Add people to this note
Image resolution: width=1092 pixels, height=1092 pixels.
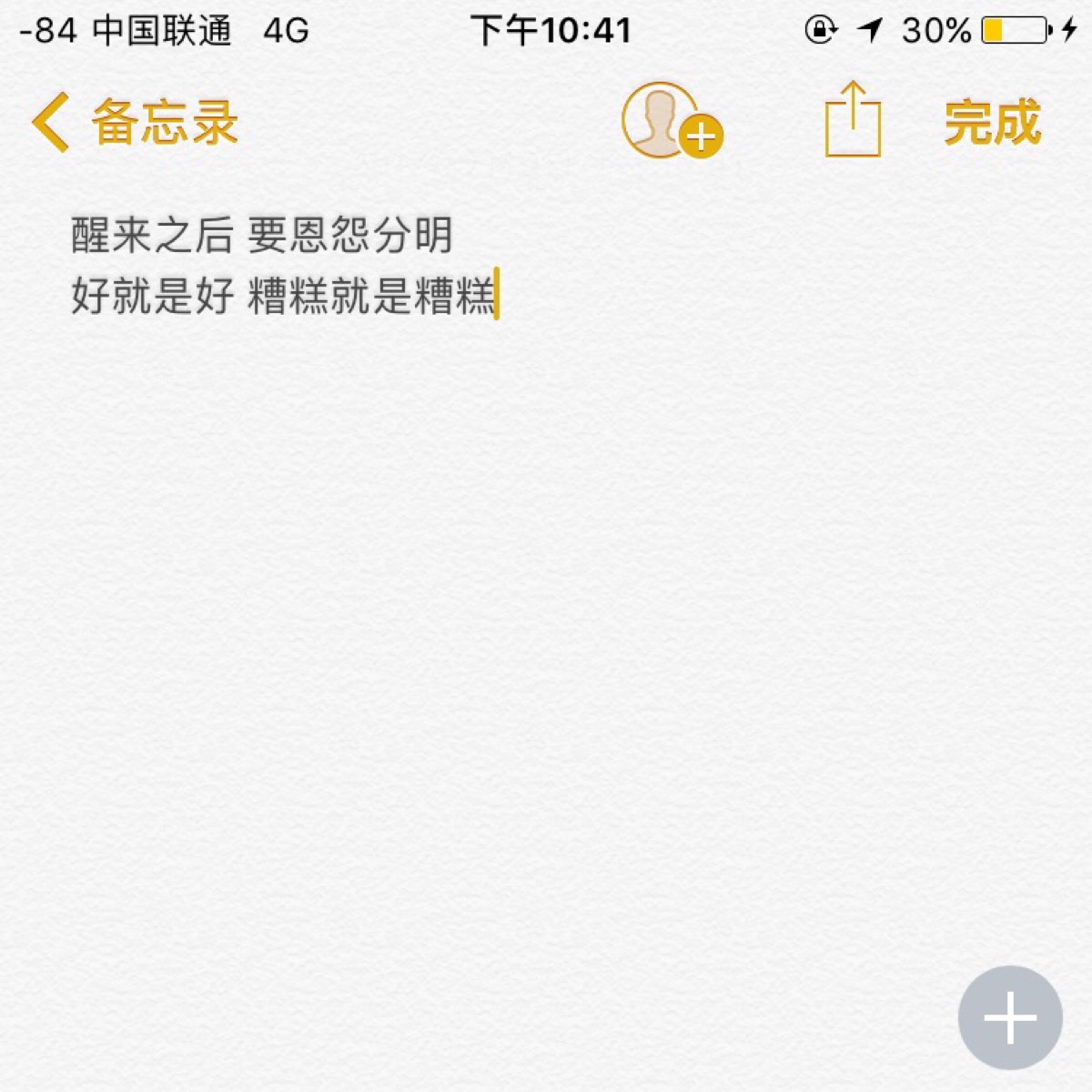tap(672, 121)
